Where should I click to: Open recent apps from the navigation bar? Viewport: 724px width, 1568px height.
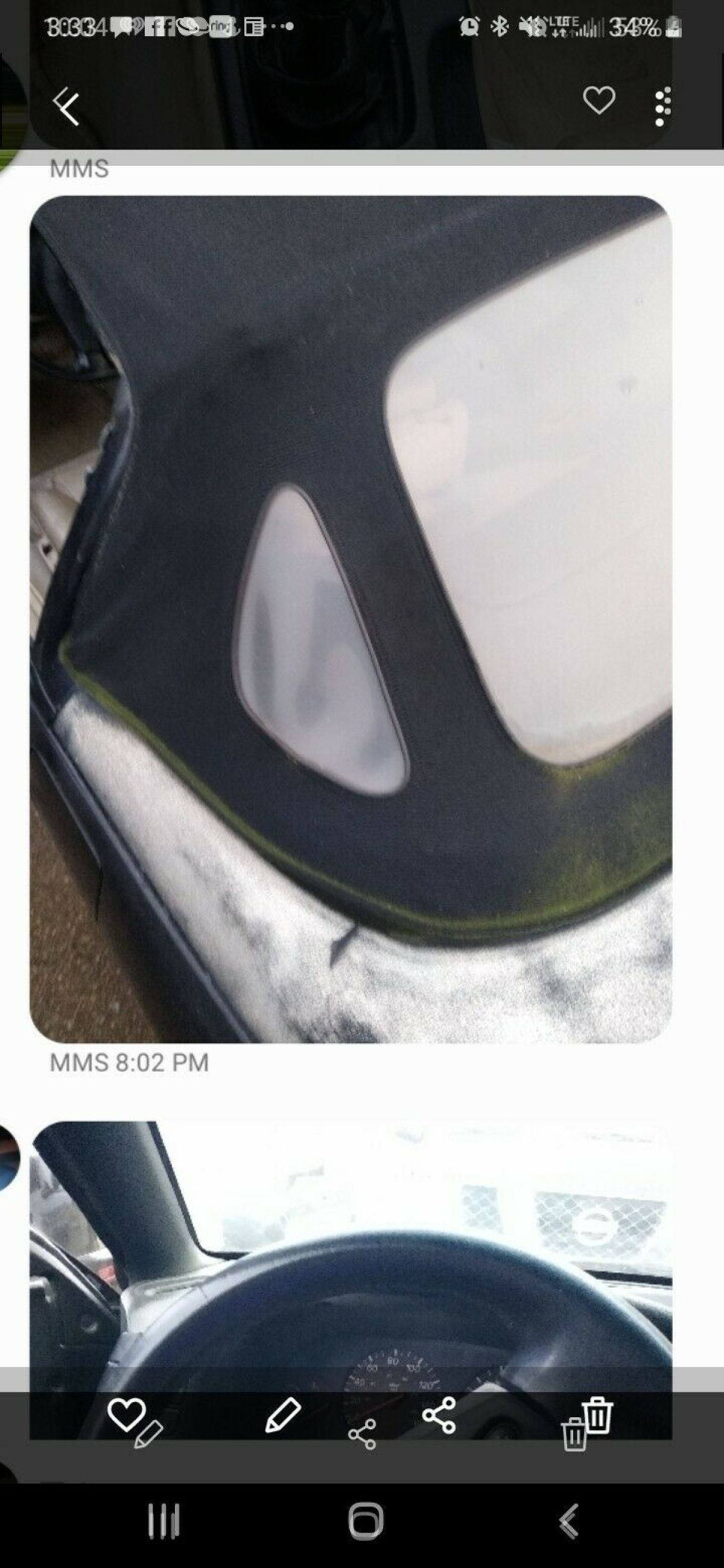(163, 1522)
